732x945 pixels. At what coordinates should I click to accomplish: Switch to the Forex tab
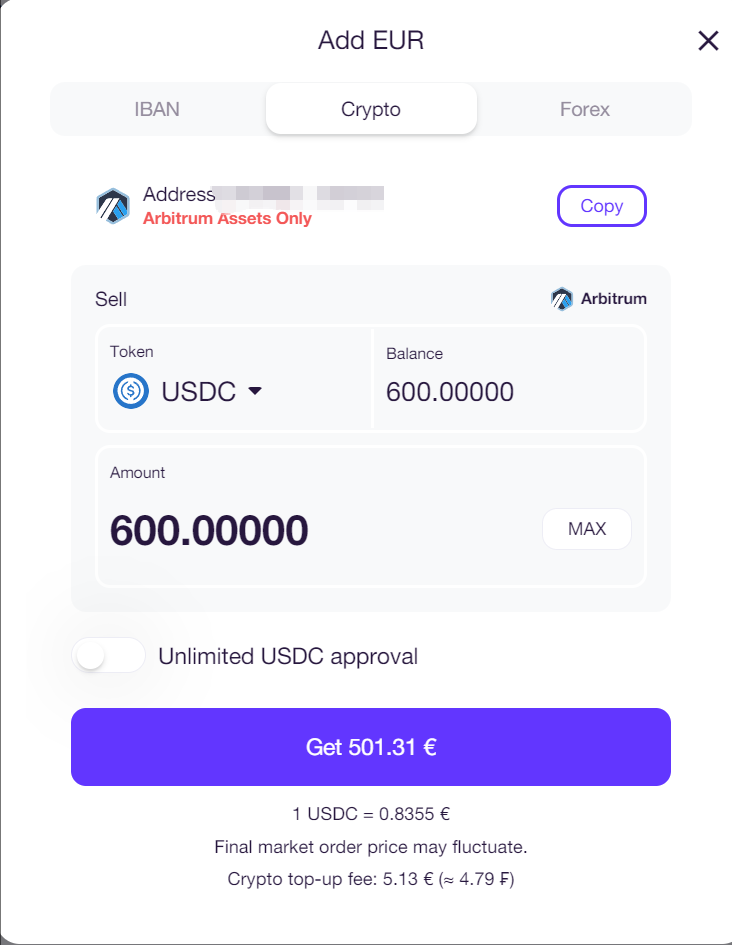tap(585, 109)
